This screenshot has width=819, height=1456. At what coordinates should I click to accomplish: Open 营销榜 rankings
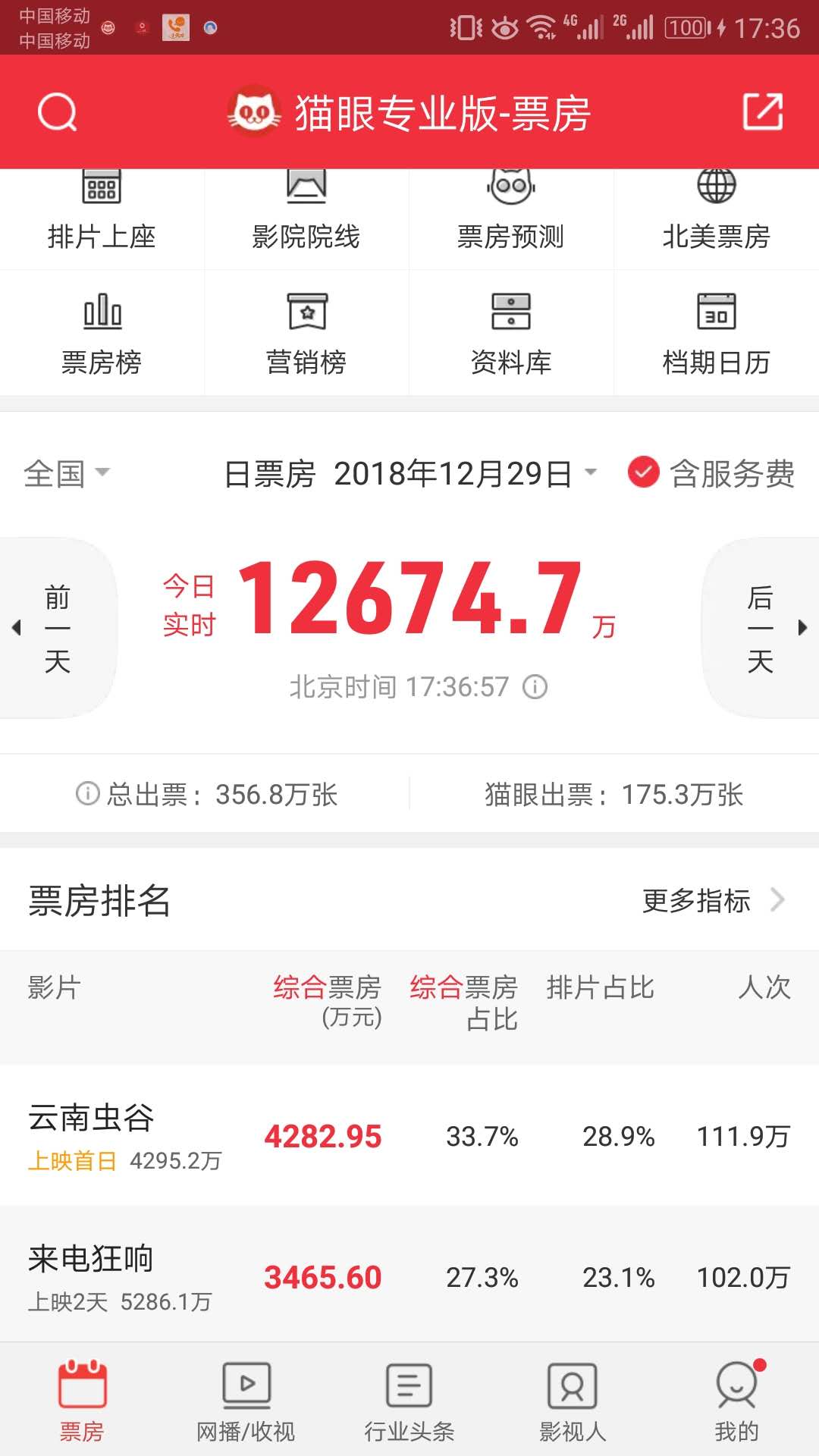[x=306, y=334]
